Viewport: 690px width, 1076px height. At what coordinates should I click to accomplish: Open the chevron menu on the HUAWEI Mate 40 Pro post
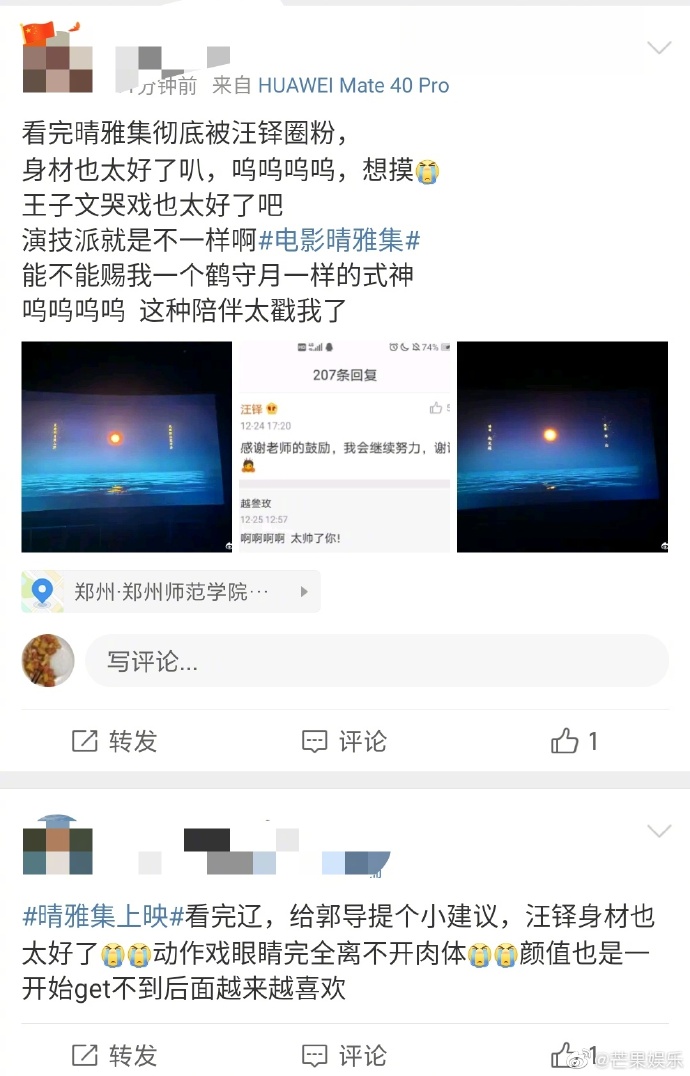click(x=659, y=48)
